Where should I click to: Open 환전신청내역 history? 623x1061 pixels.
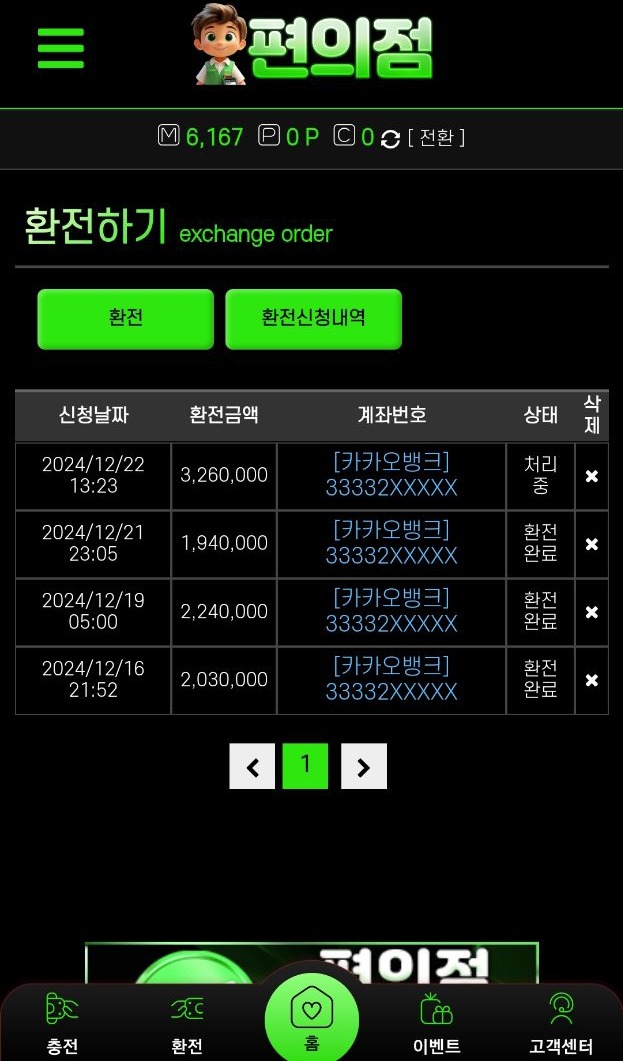313,319
